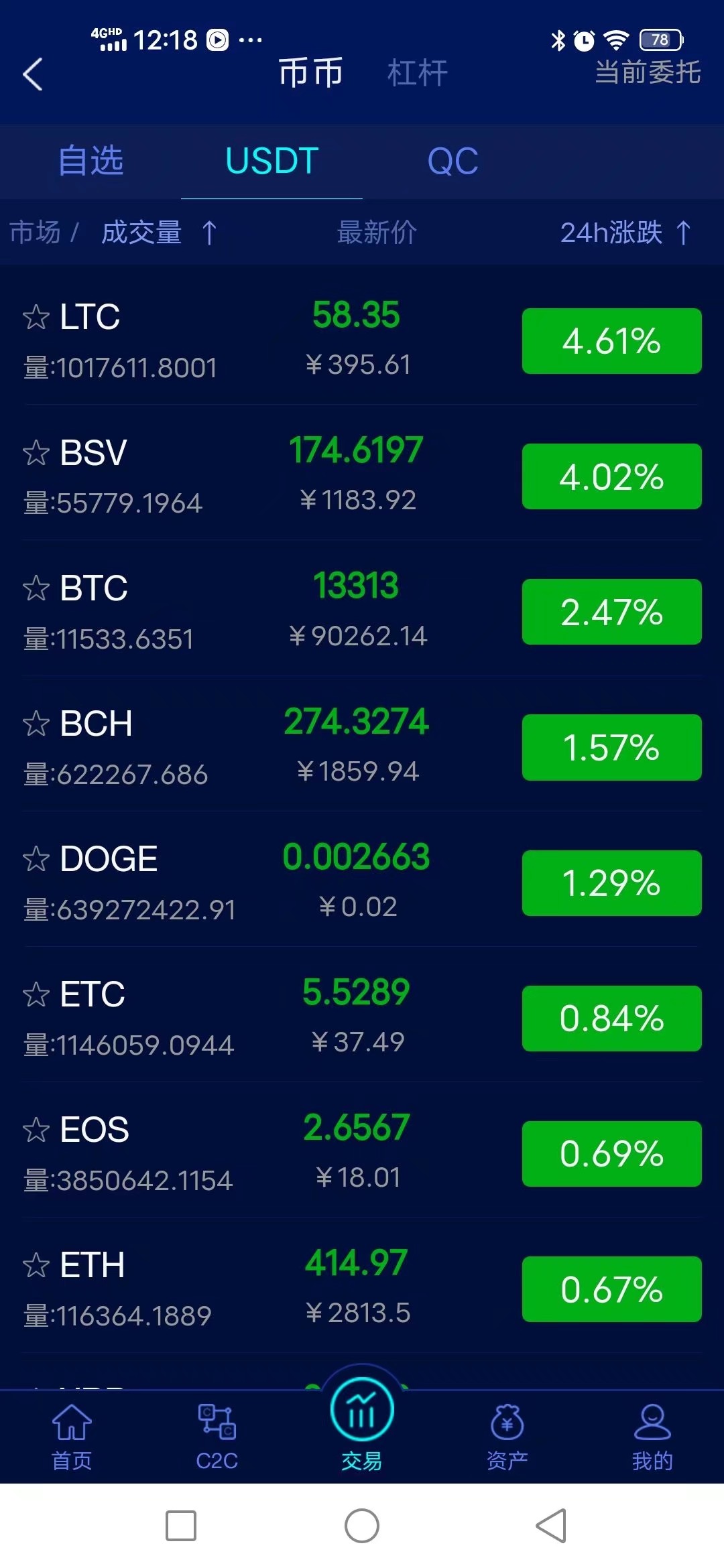Go back using the top-left arrow
Screen dimensions: 724x1568
pos(33,74)
